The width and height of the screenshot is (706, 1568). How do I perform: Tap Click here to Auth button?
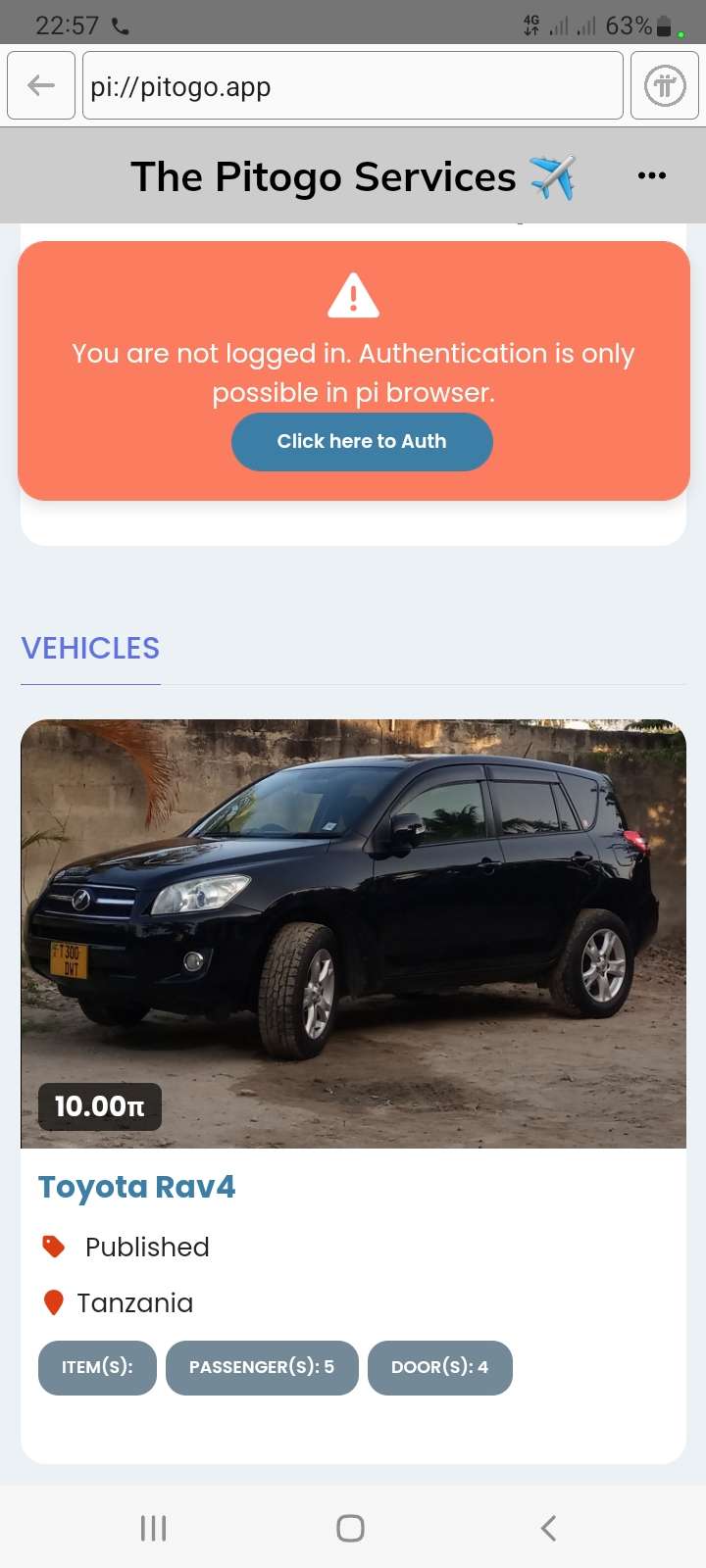(362, 442)
